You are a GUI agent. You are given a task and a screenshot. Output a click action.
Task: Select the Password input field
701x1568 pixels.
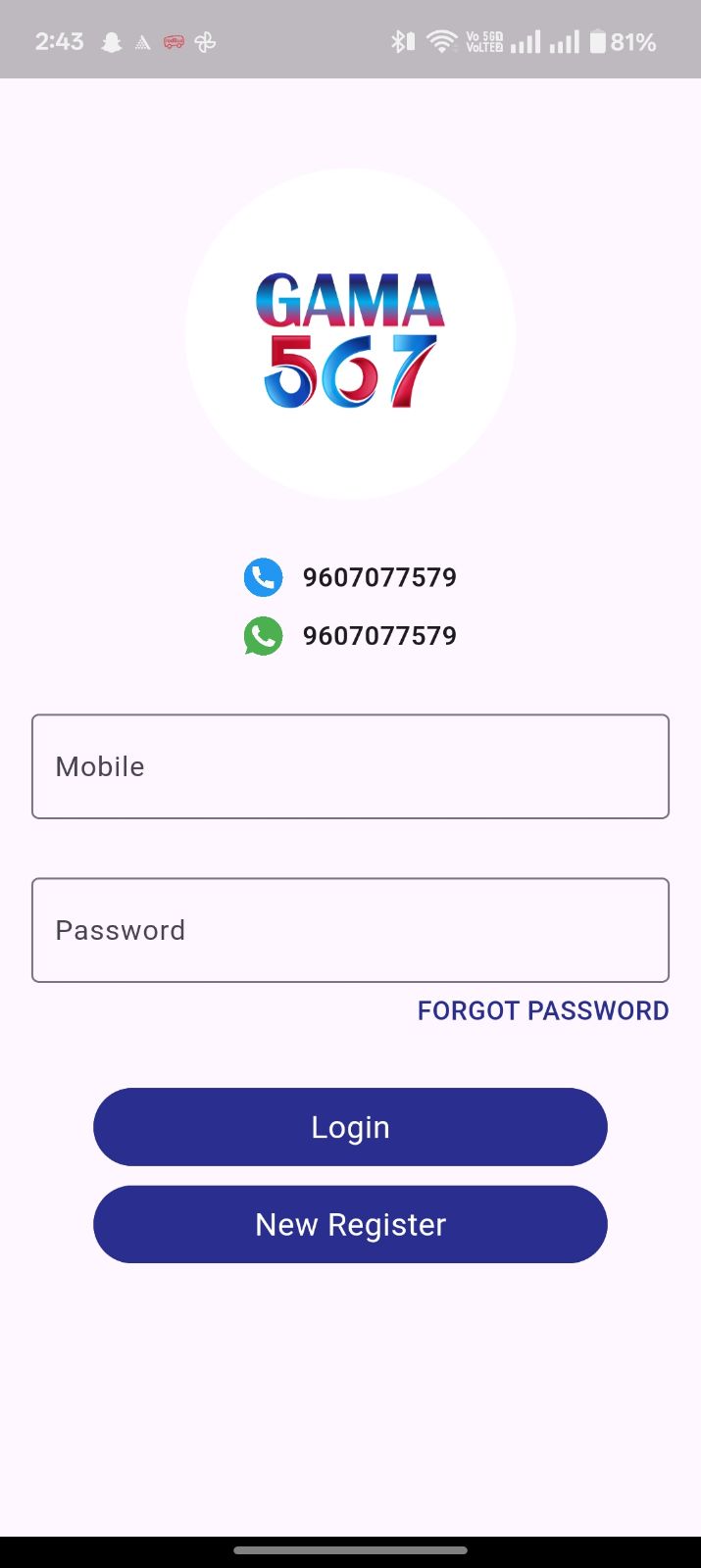pos(350,930)
